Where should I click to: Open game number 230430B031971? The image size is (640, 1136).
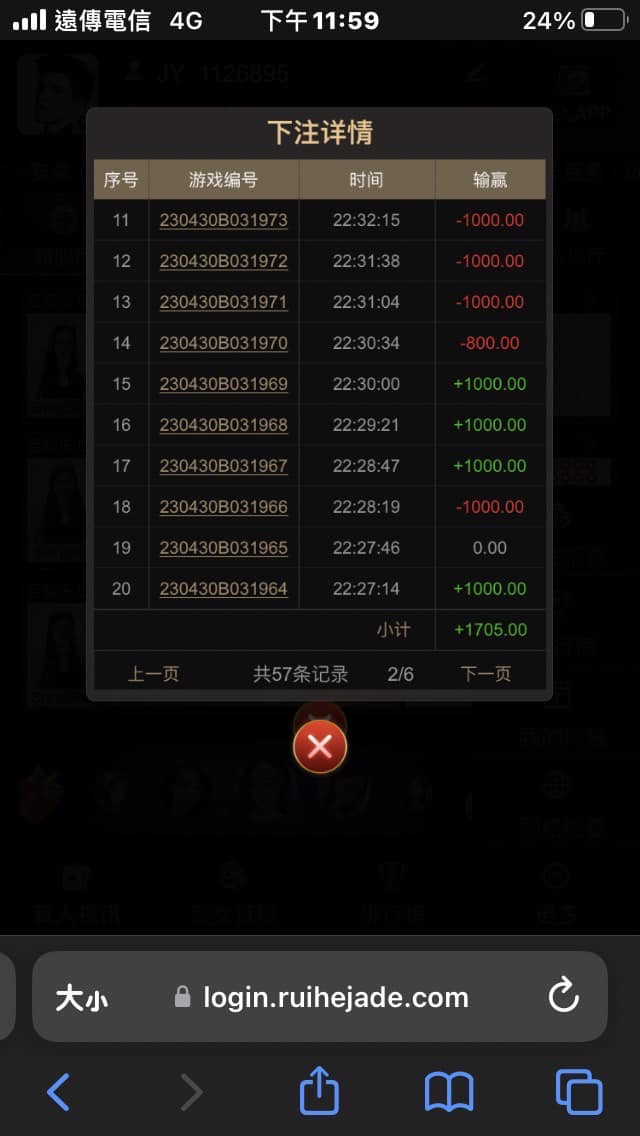[x=223, y=301]
